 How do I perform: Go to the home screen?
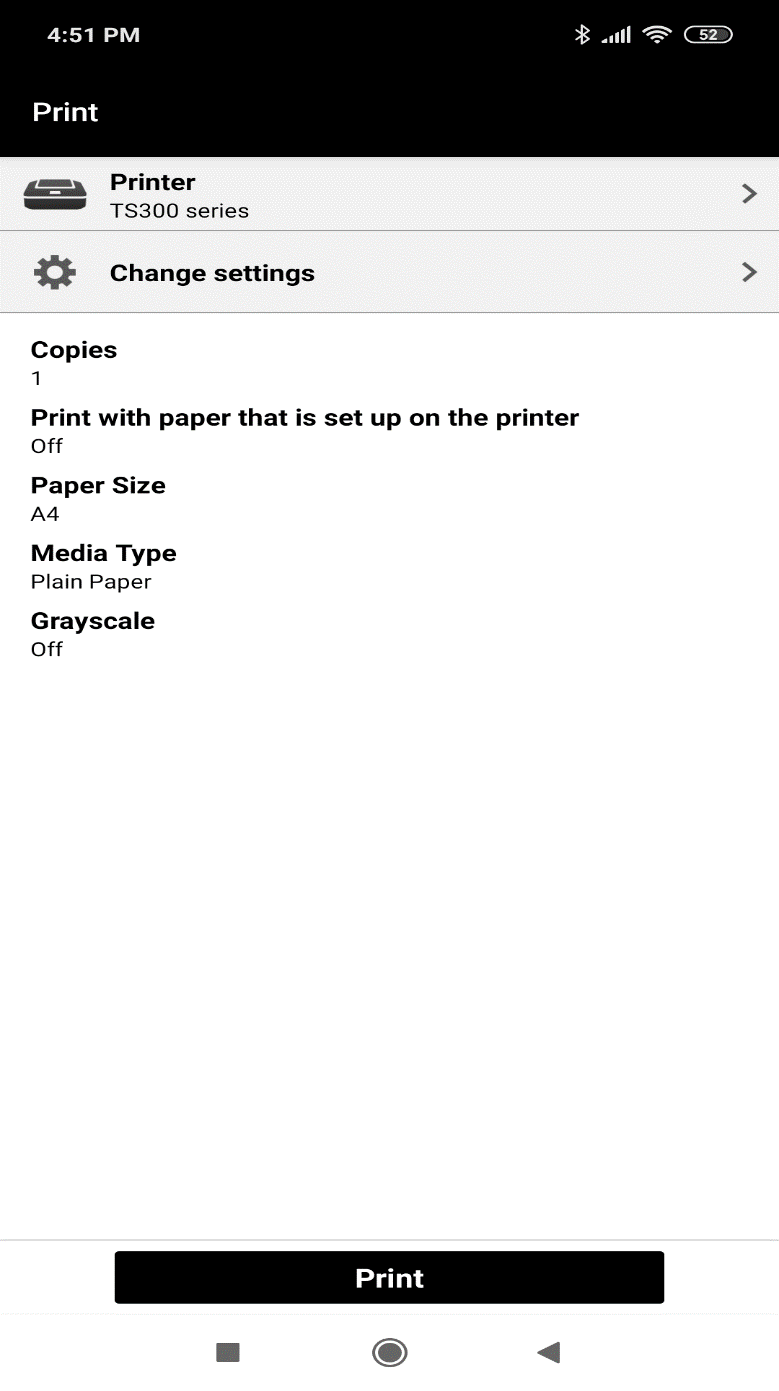coord(389,1352)
